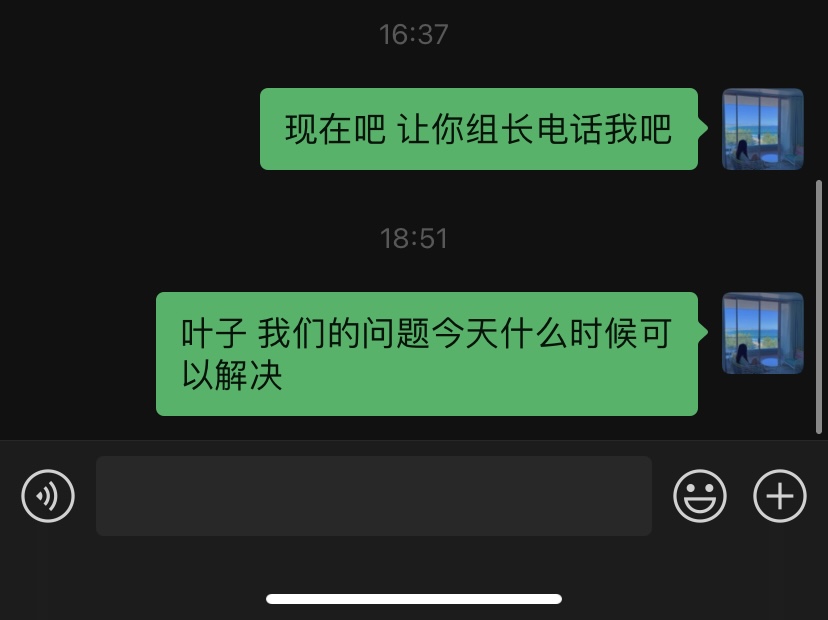Image resolution: width=828 pixels, height=620 pixels.
Task: Open the plus attachments menu
Action: (780, 496)
